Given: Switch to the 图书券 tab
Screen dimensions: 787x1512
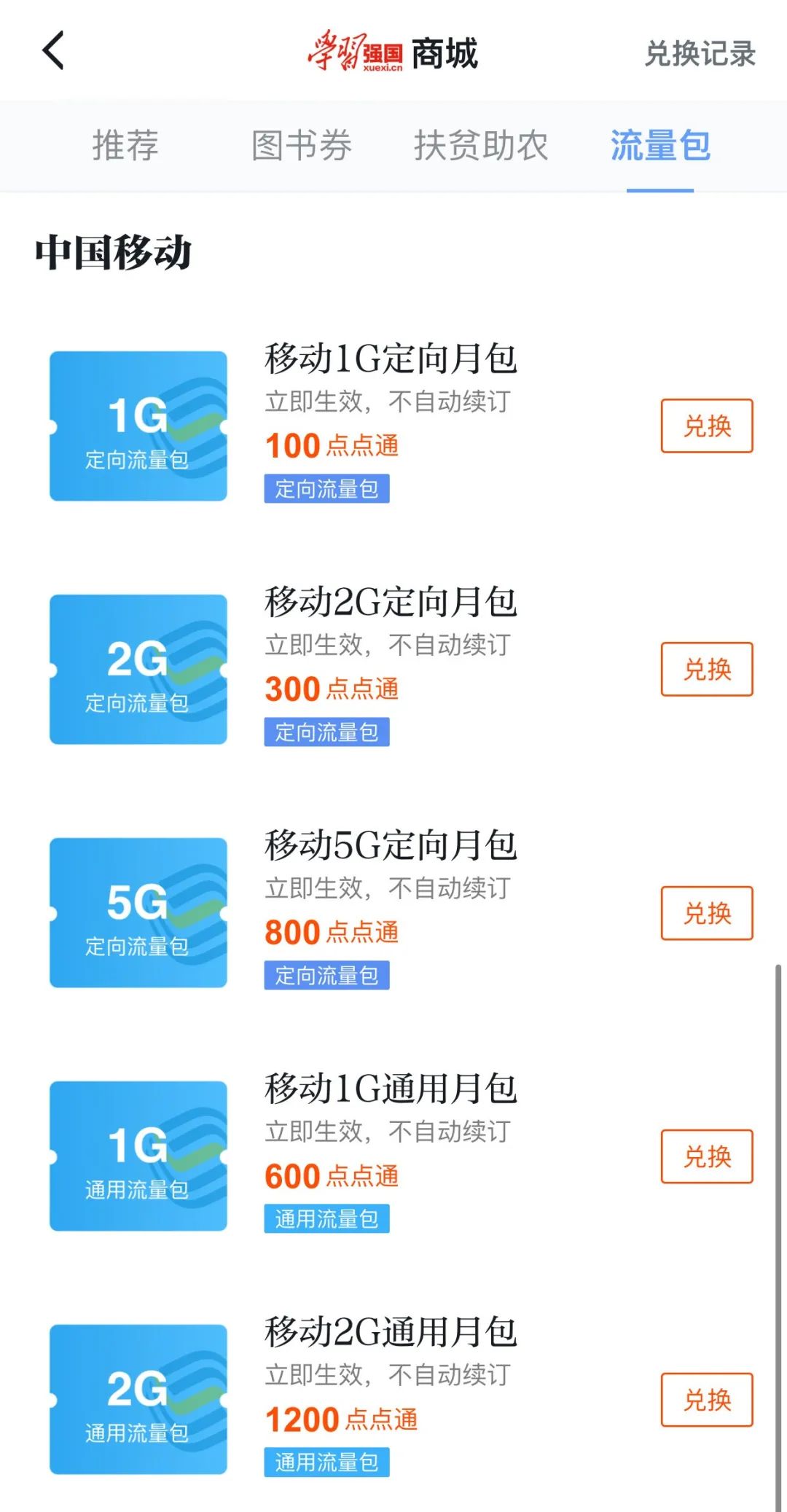Looking at the screenshot, I should tap(302, 146).
